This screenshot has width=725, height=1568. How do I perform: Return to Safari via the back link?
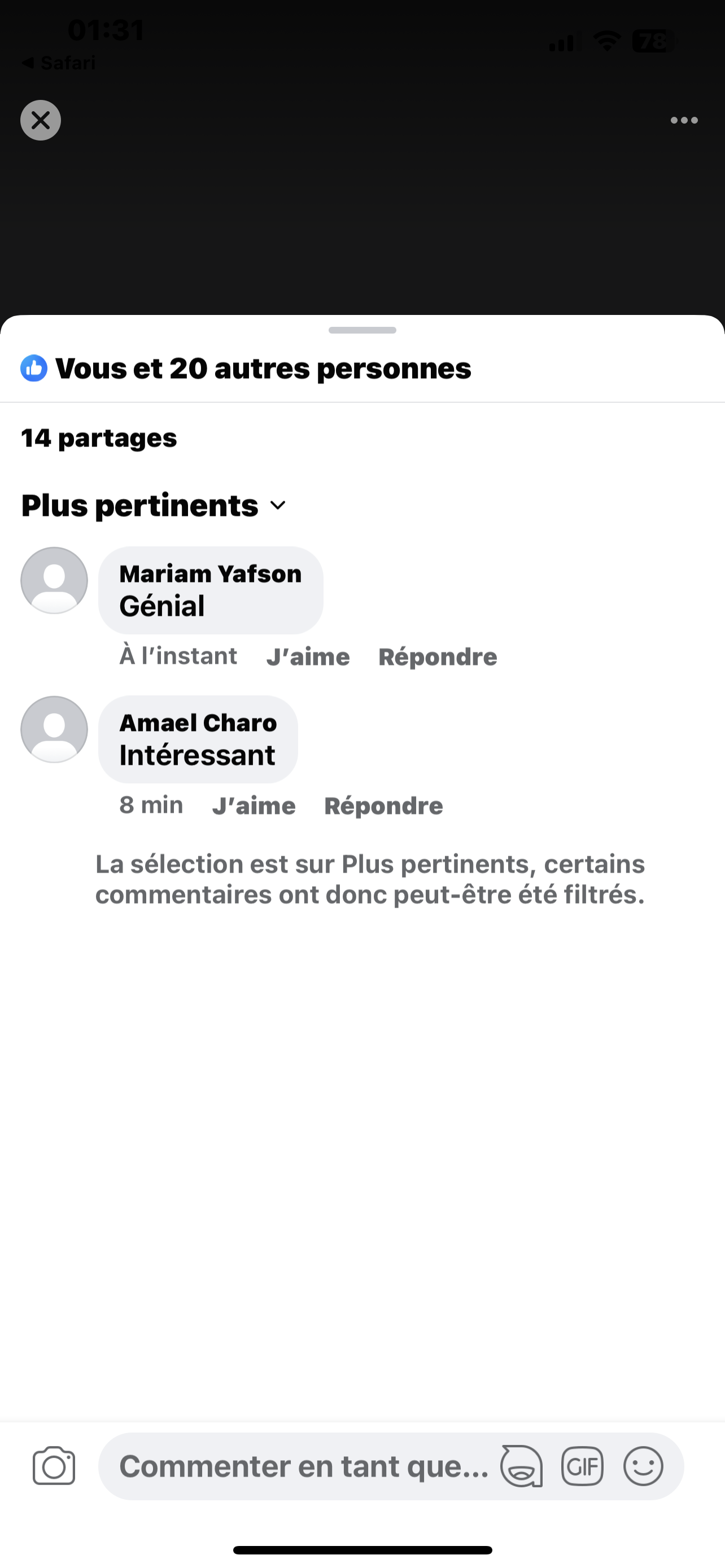click(58, 63)
